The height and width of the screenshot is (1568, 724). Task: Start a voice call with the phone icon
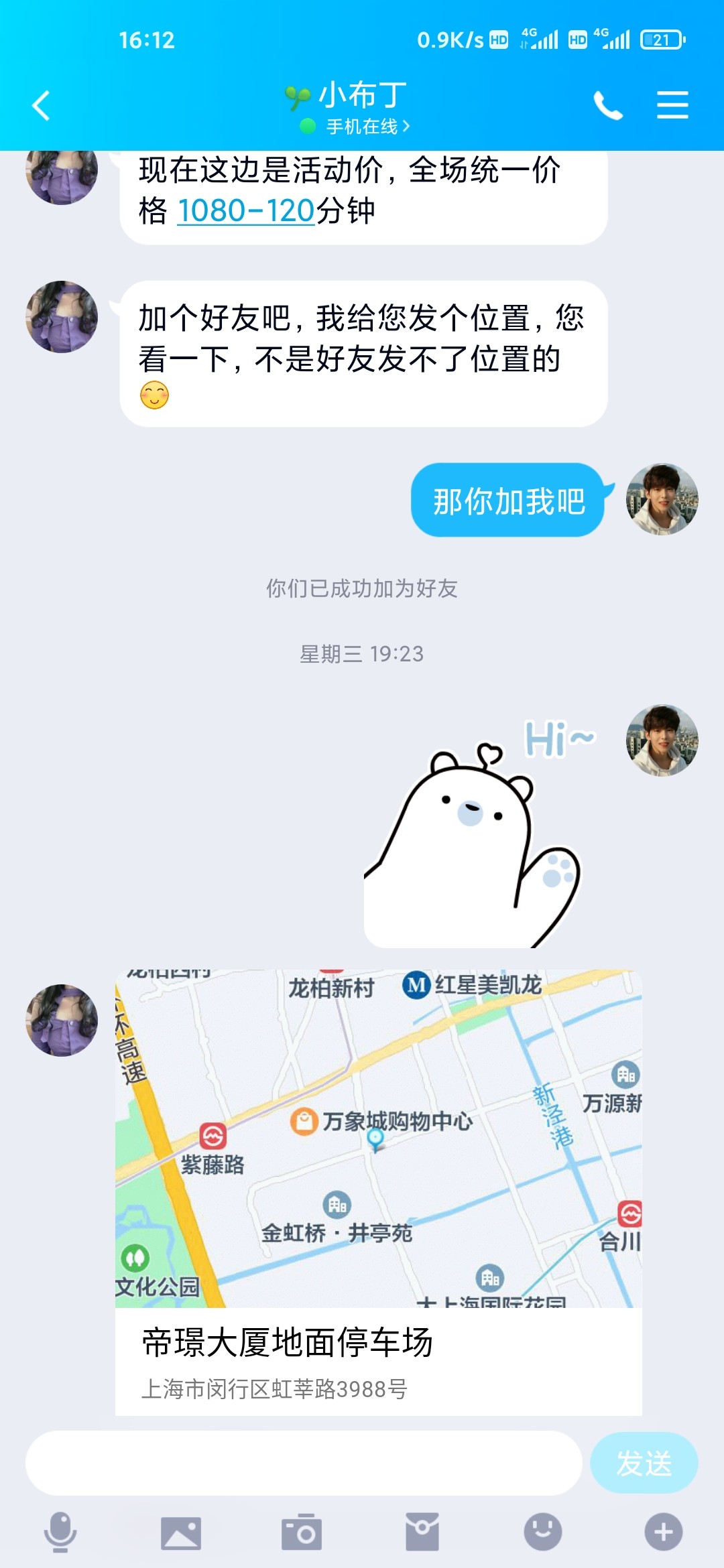(609, 104)
